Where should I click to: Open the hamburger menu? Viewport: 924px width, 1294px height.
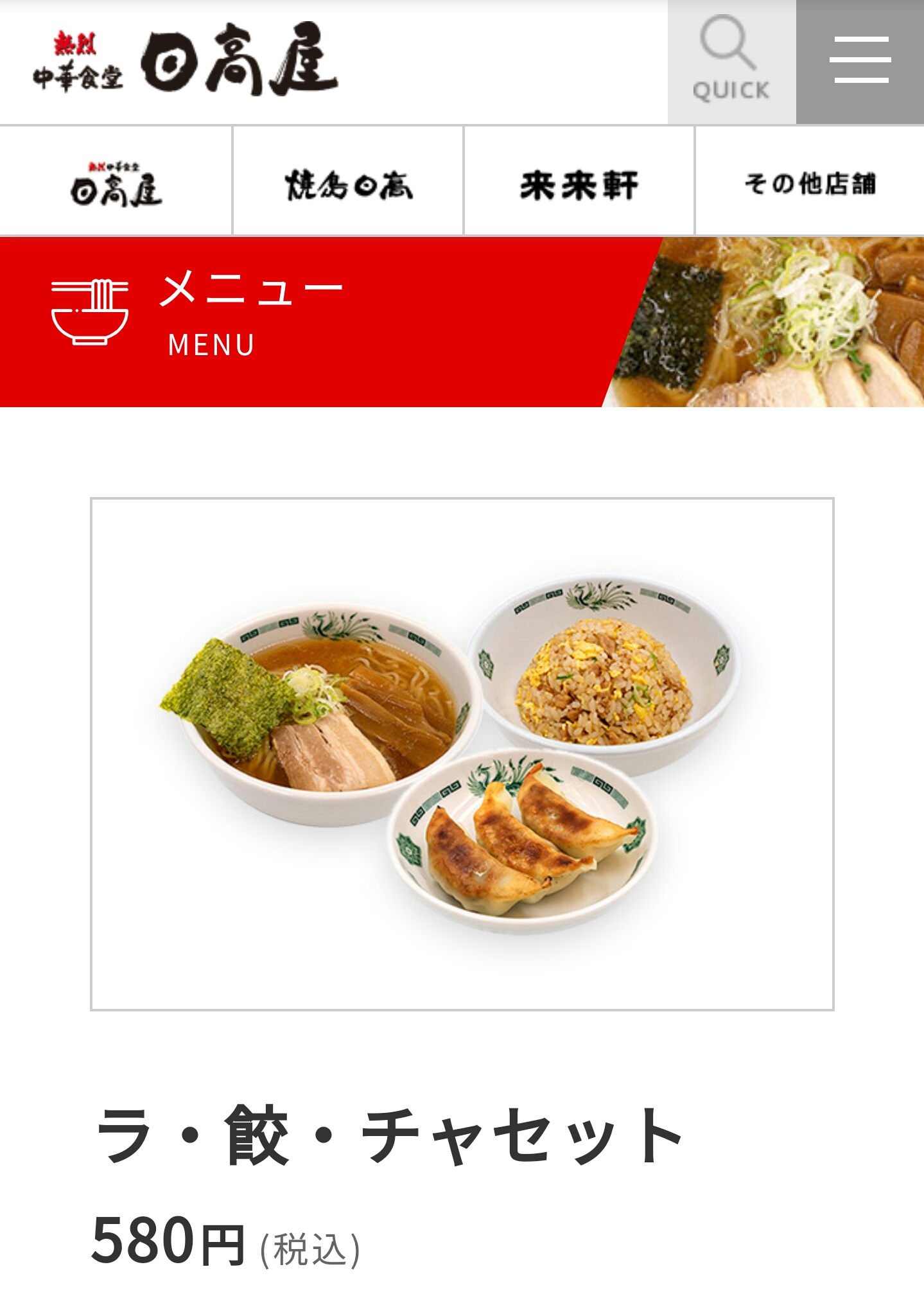click(x=860, y=62)
